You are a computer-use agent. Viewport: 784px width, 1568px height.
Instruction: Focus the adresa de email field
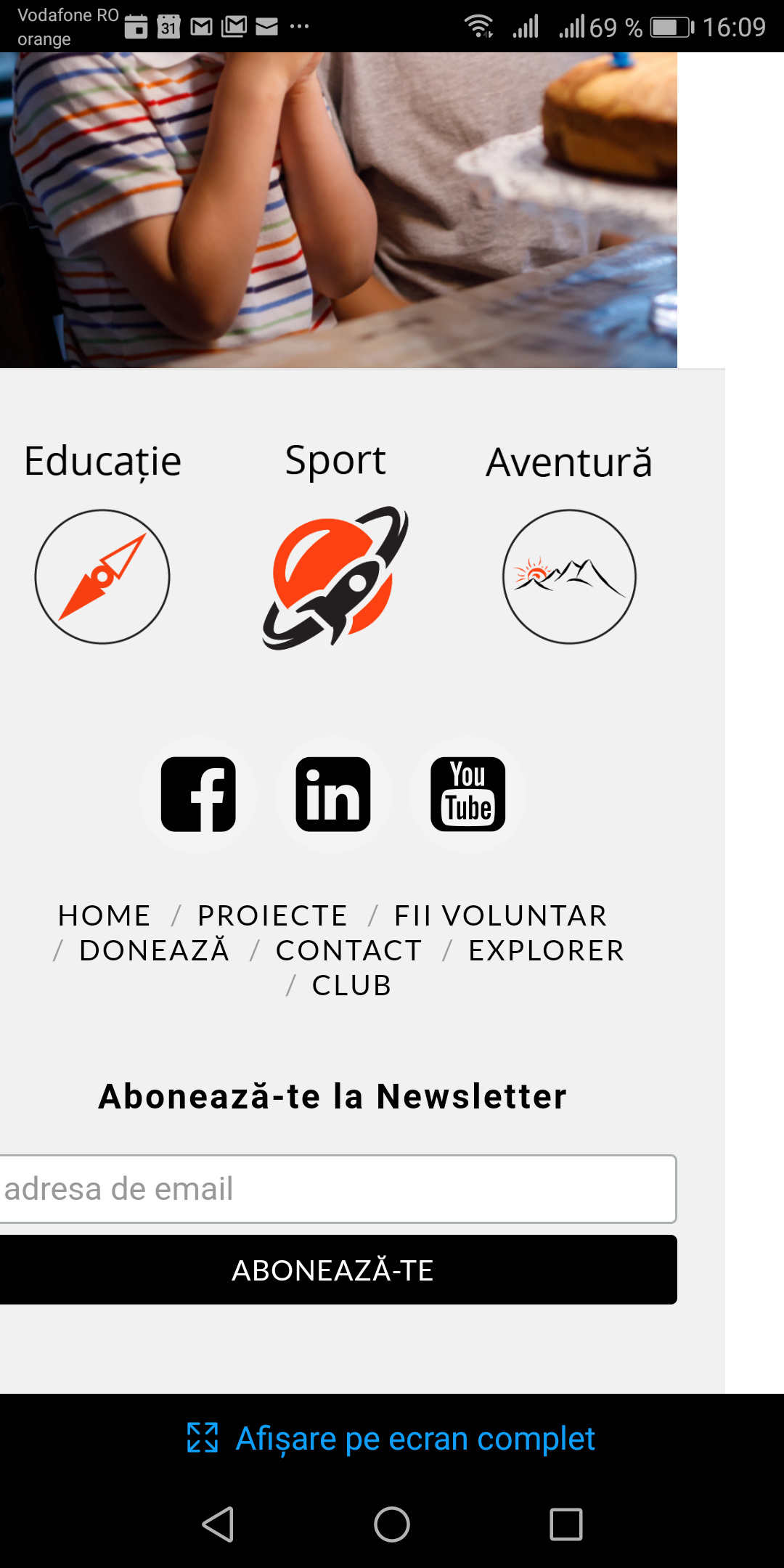click(338, 1189)
